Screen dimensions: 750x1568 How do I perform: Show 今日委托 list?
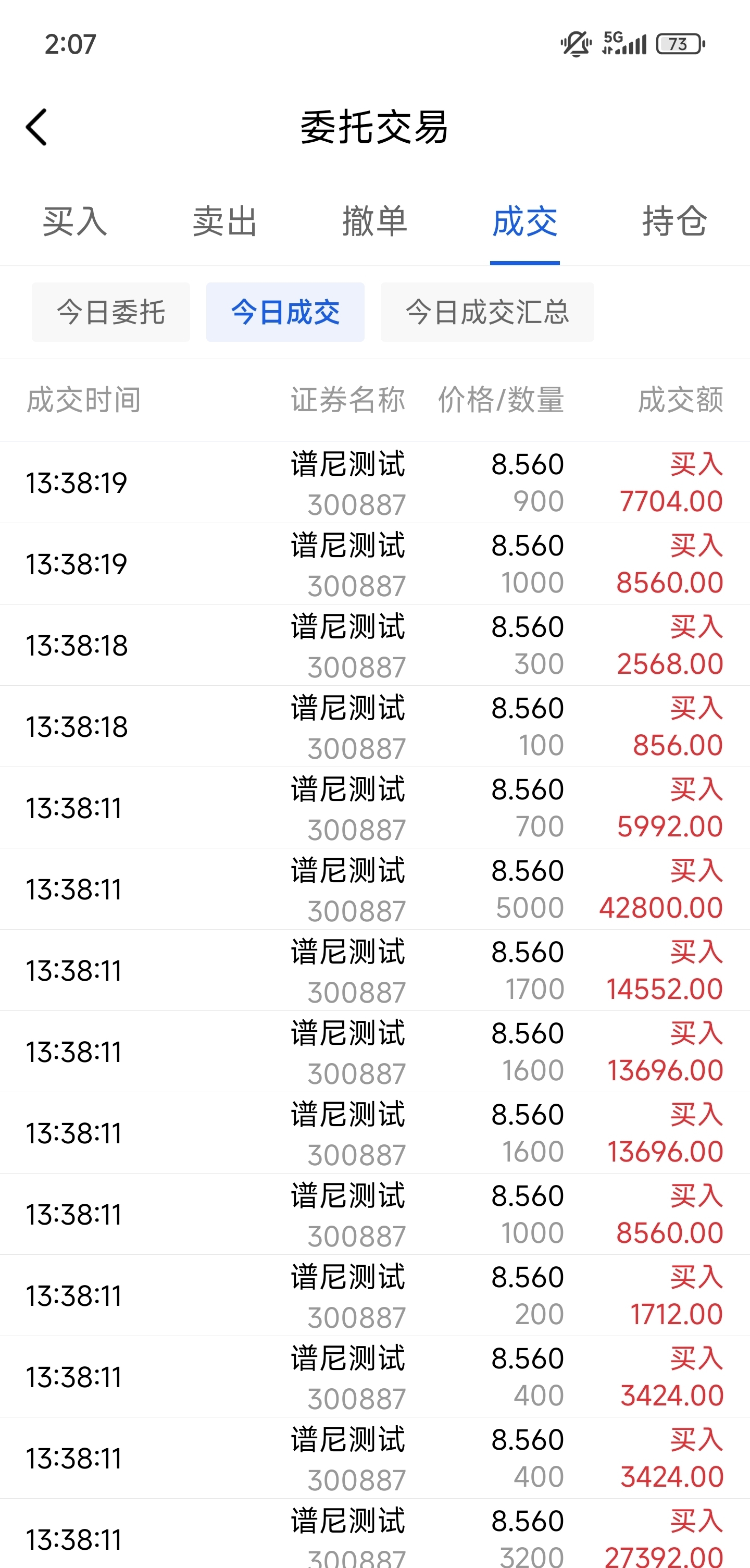(x=111, y=312)
